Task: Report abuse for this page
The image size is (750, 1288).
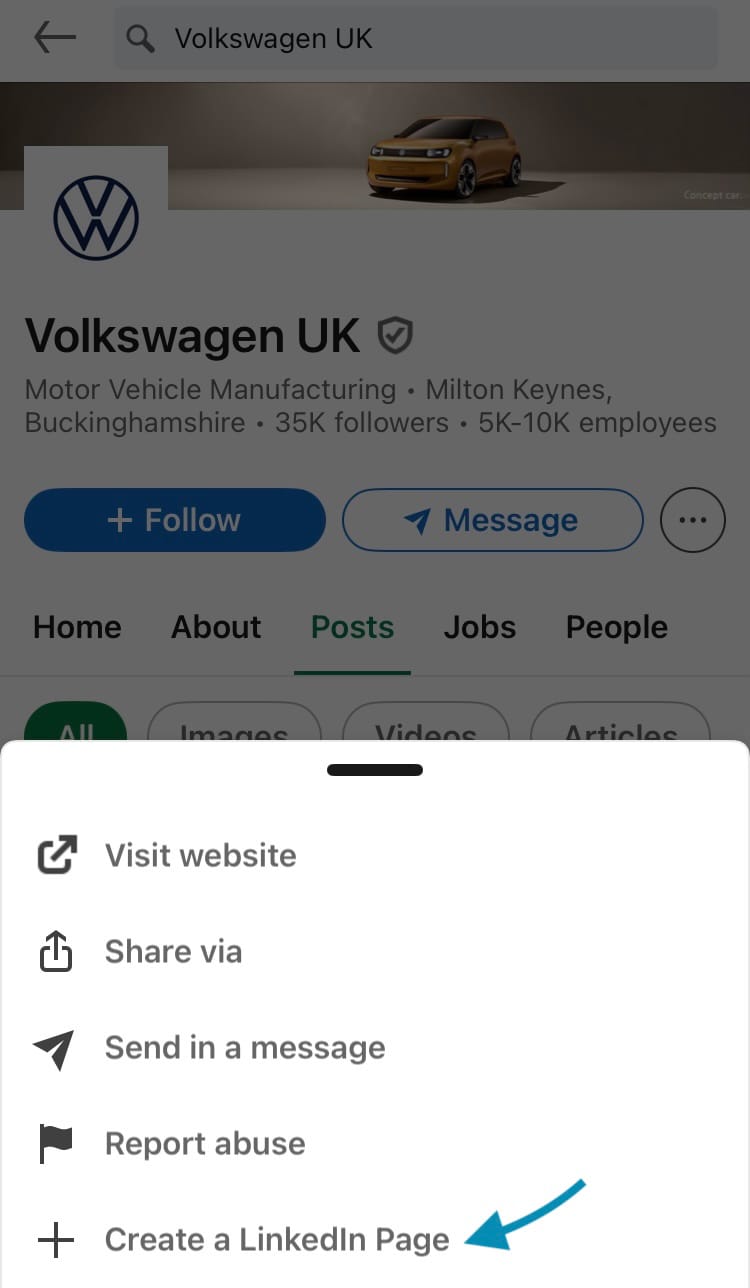Action: click(205, 1144)
